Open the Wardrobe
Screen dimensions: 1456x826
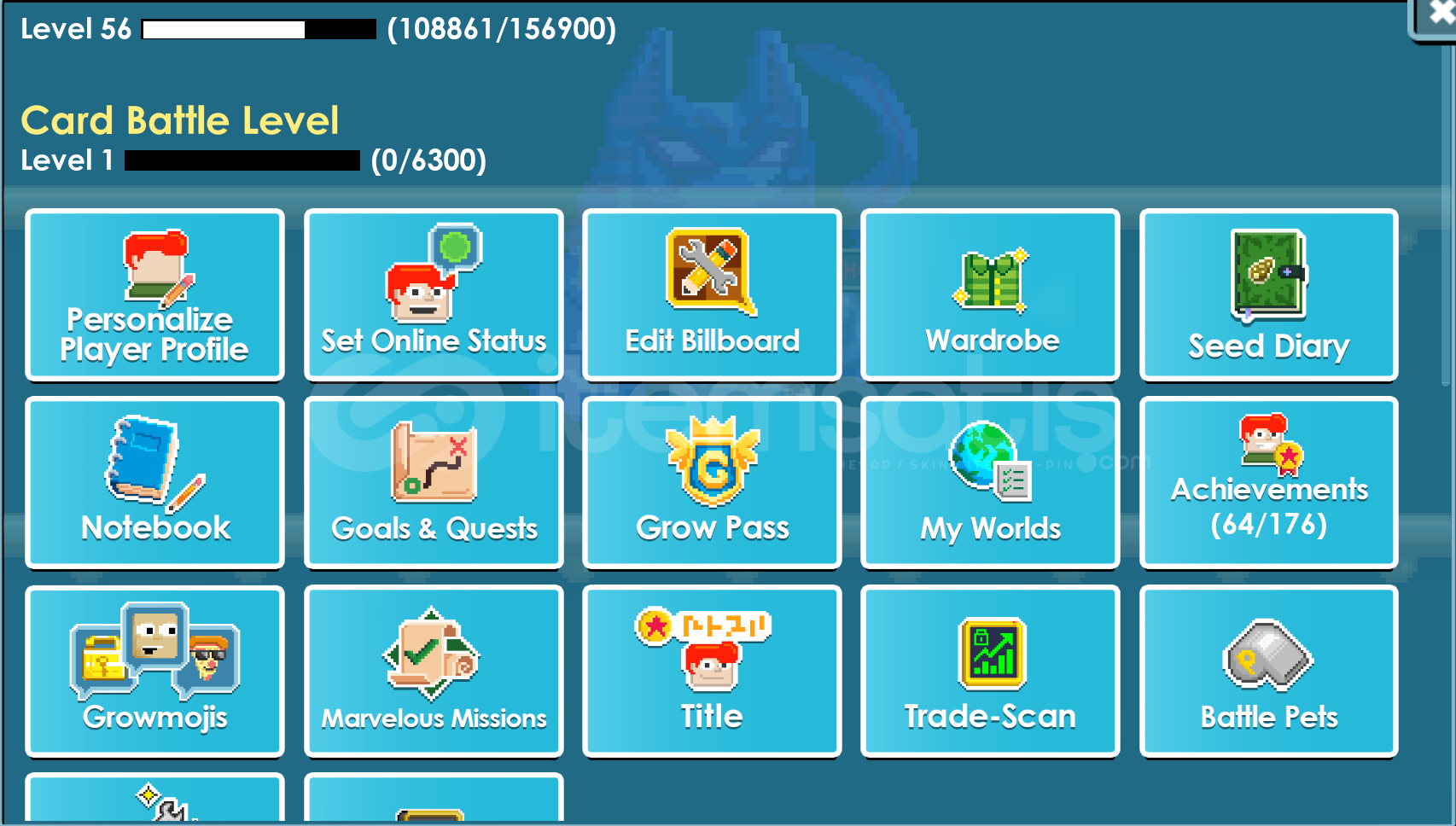click(990, 295)
